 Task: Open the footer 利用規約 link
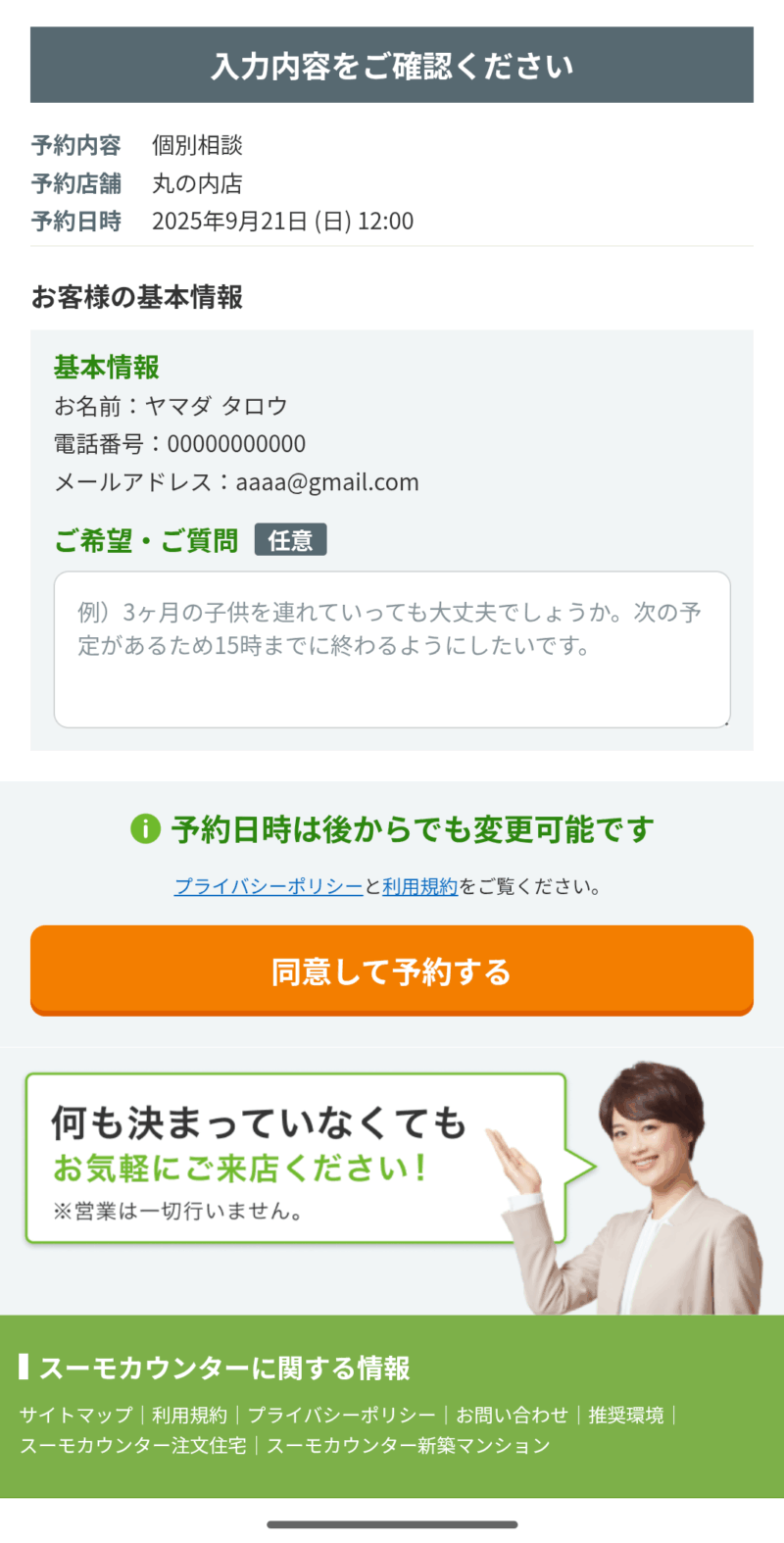[189, 1415]
